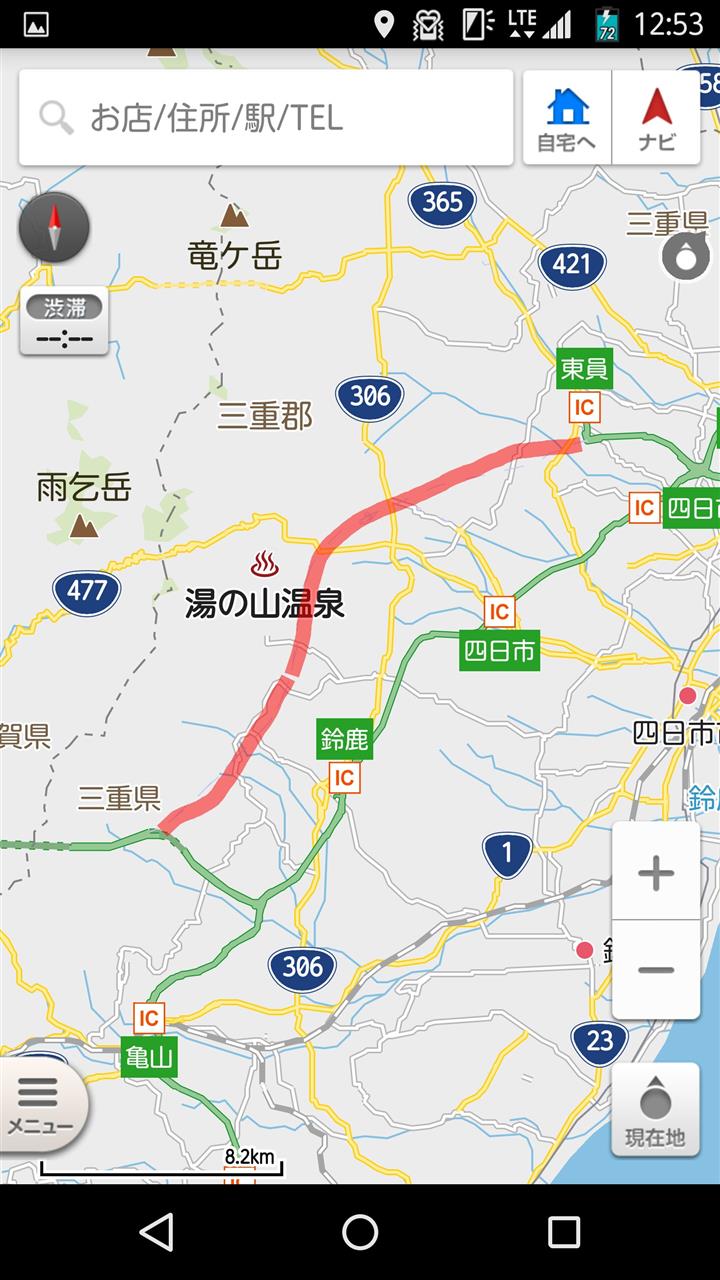This screenshot has height=1280, width=720.
Task: Open the メニュー menu button
Action: (41, 1103)
